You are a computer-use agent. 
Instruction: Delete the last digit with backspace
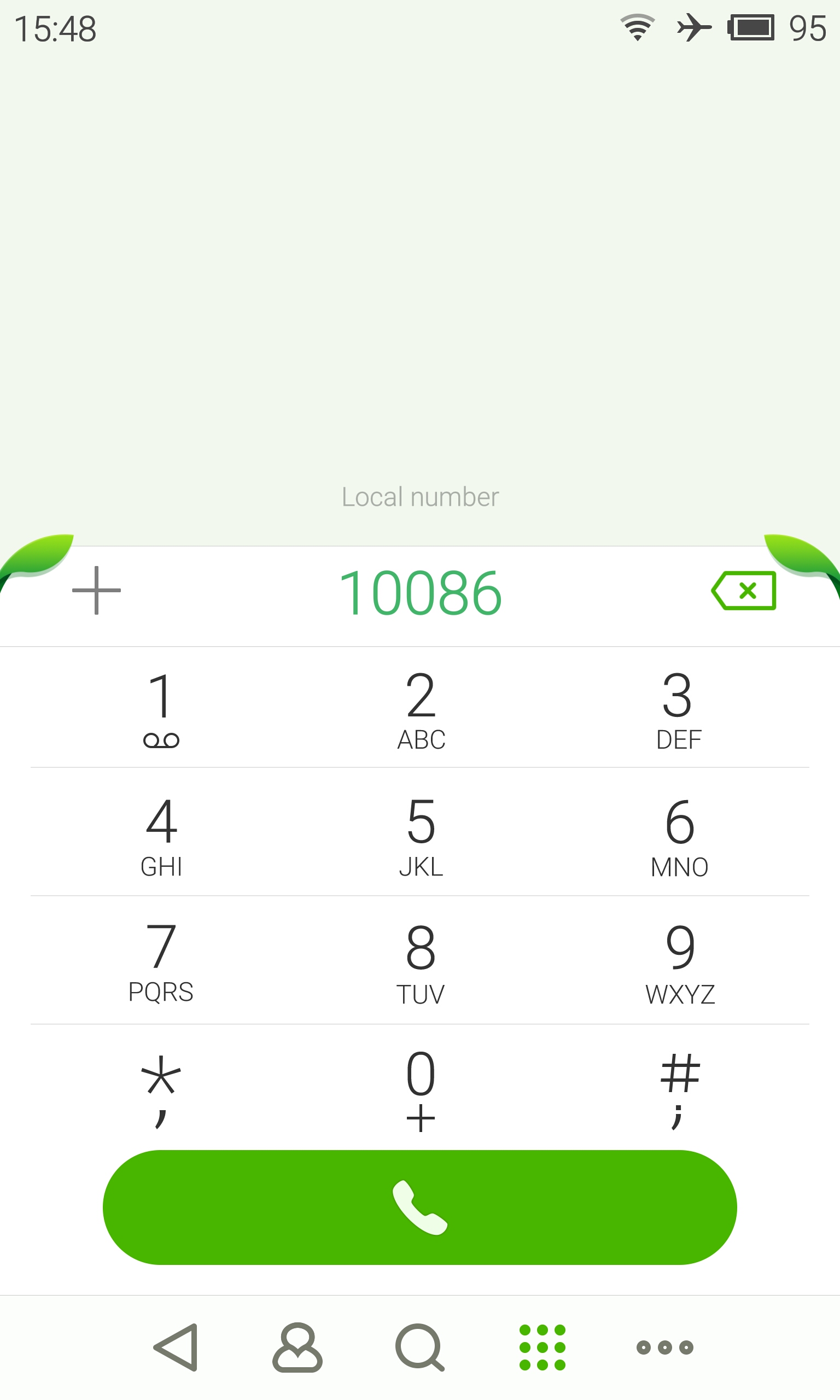pos(743,590)
